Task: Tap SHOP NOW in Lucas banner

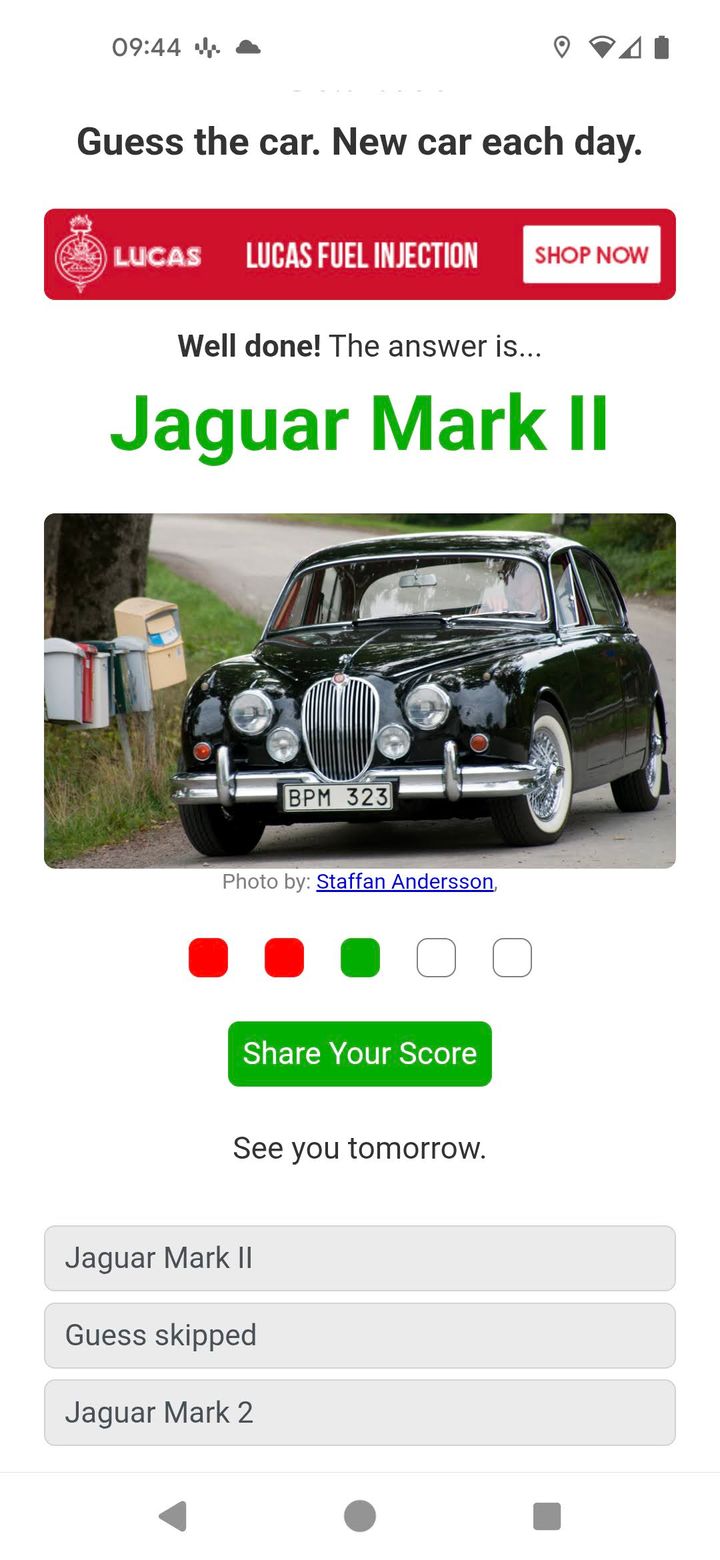Action: 591,254
